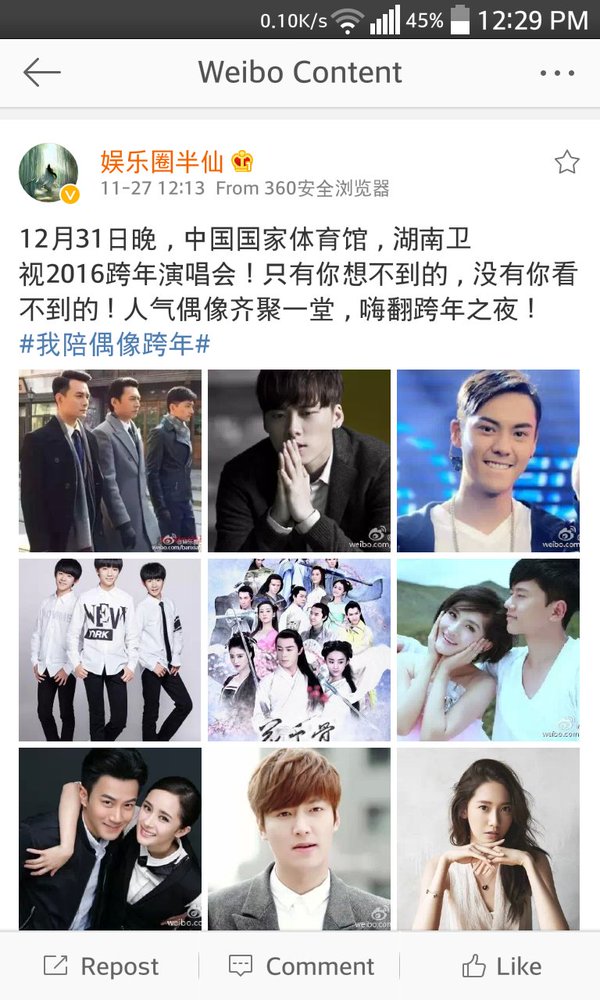Open the #我陪偶像跨年# hashtag link
Image resolution: width=600 pixels, height=1000 pixels.
click(115, 344)
